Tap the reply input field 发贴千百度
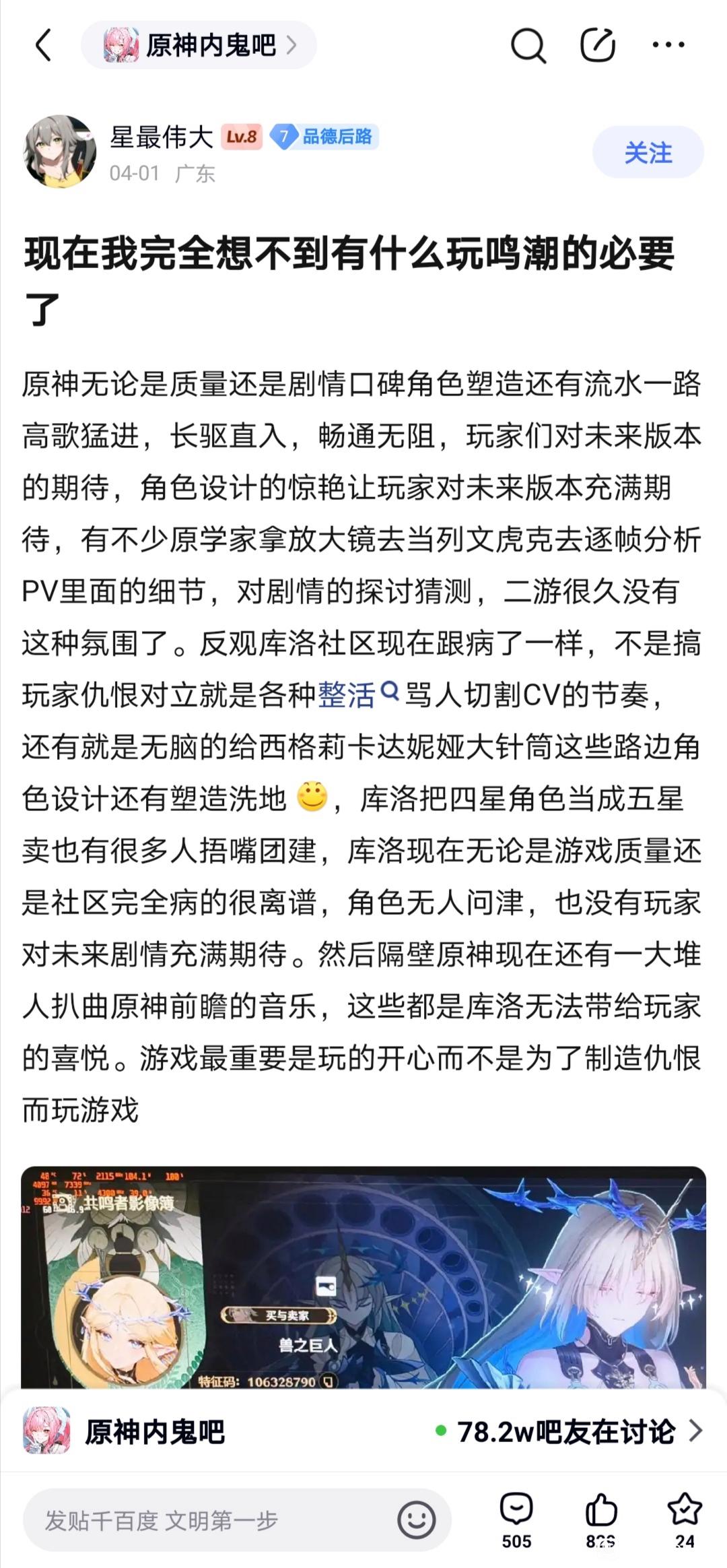 (237, 1520)
